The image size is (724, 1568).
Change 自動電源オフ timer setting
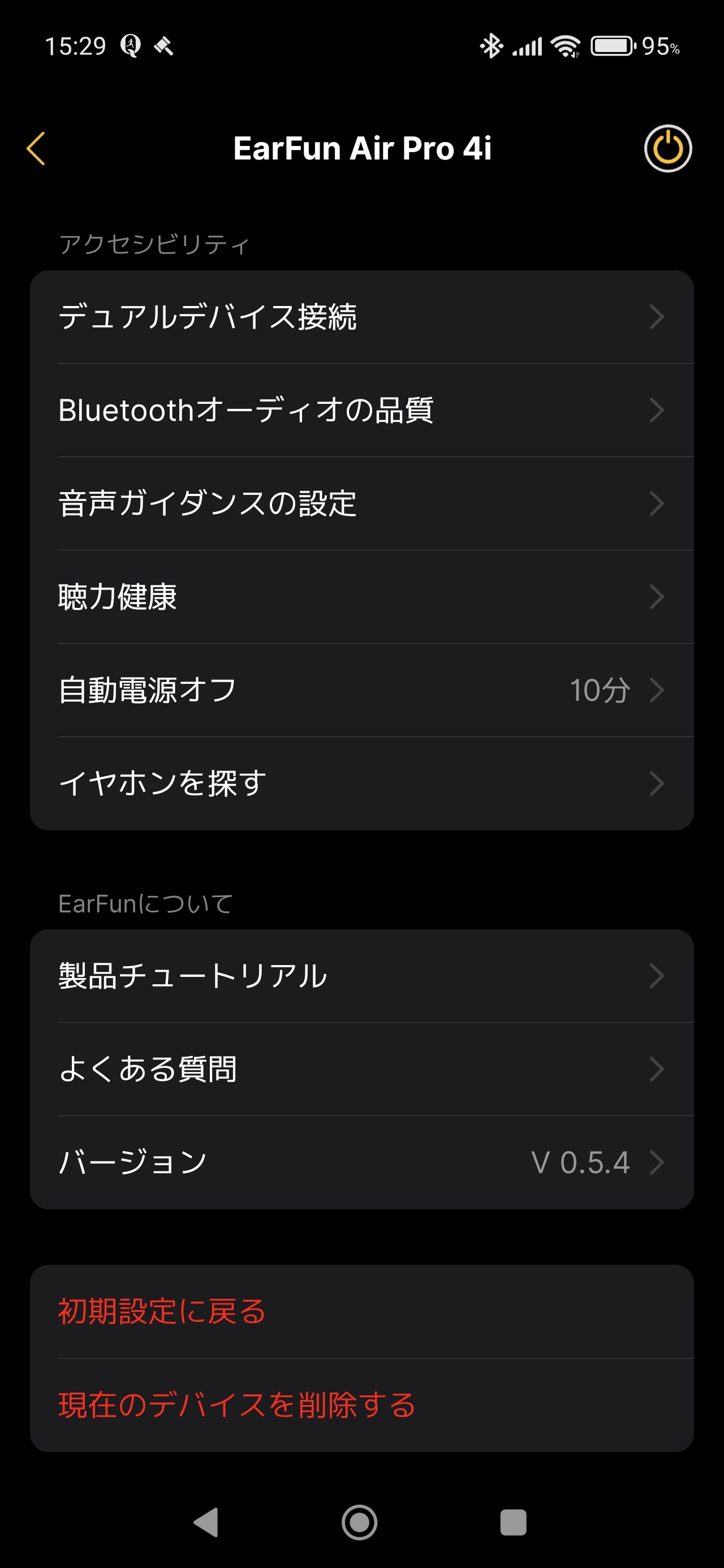pos(361,690)
